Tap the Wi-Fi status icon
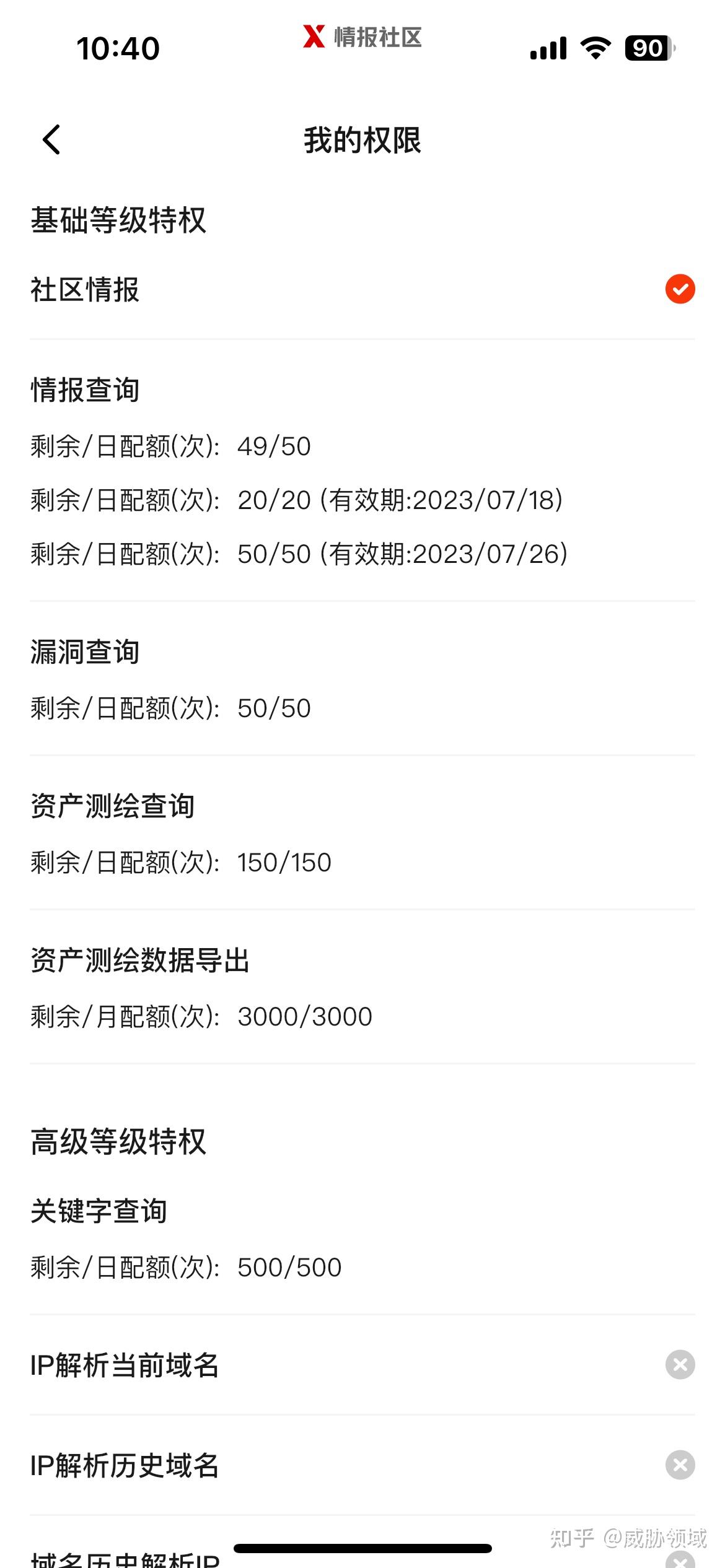The image size is (725, 1568). [596, 48]
